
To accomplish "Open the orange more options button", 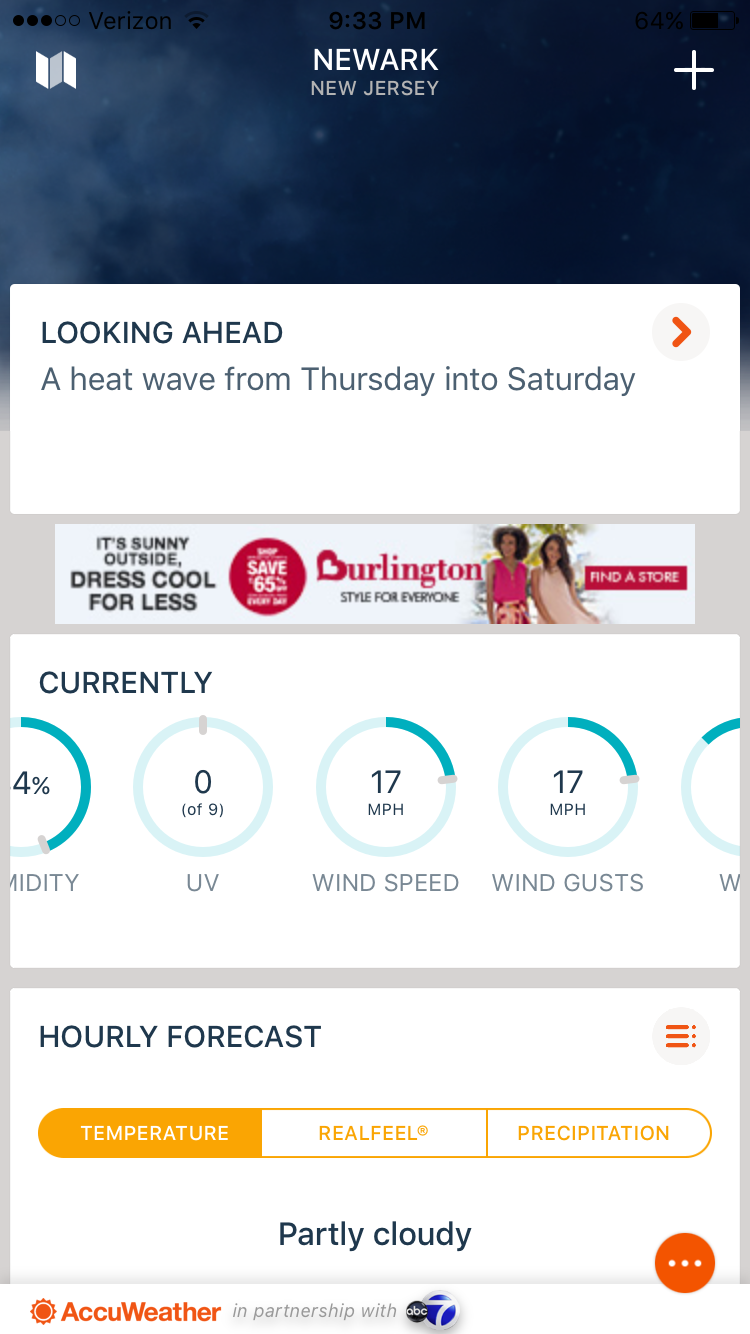I will click(685, 1263).
